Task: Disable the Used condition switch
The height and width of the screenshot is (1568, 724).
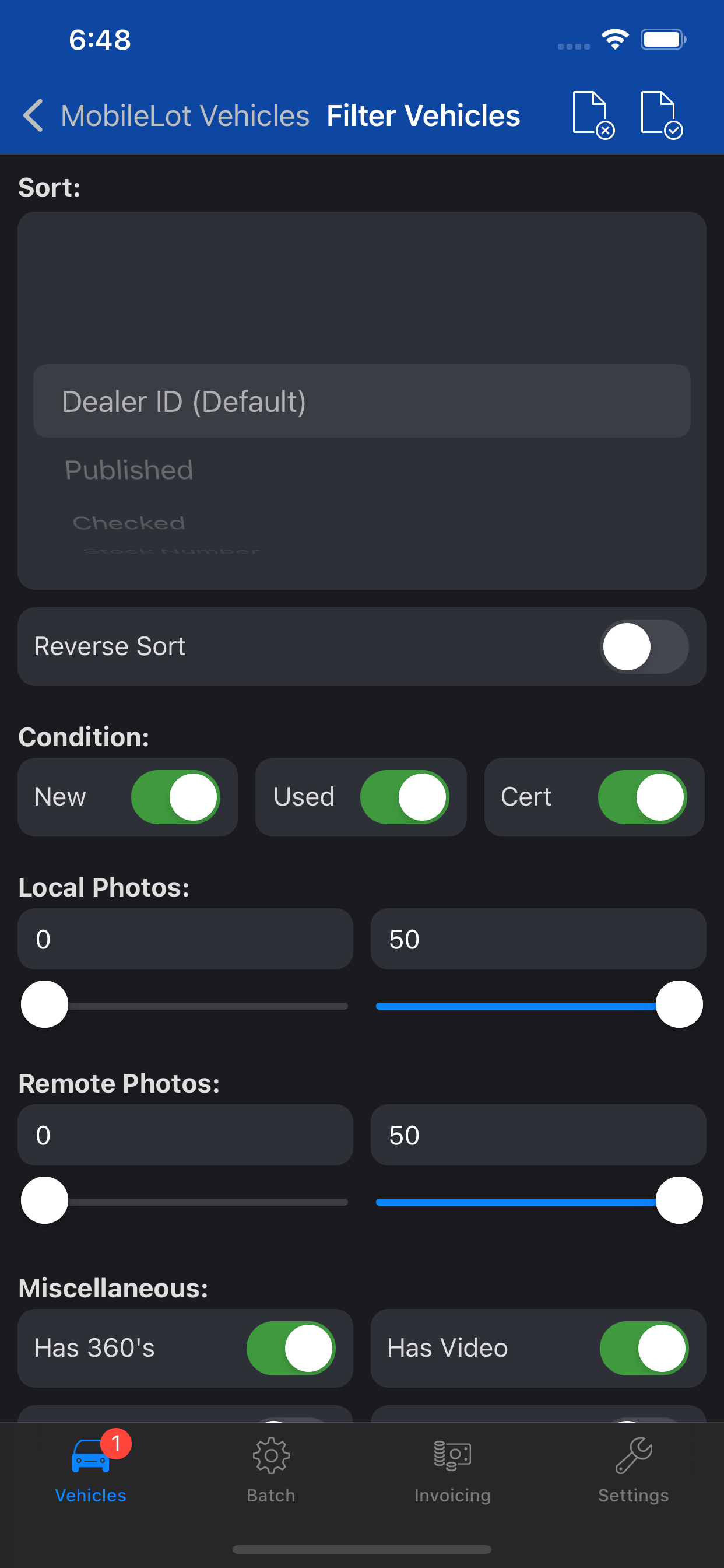Action: [405, 797]
